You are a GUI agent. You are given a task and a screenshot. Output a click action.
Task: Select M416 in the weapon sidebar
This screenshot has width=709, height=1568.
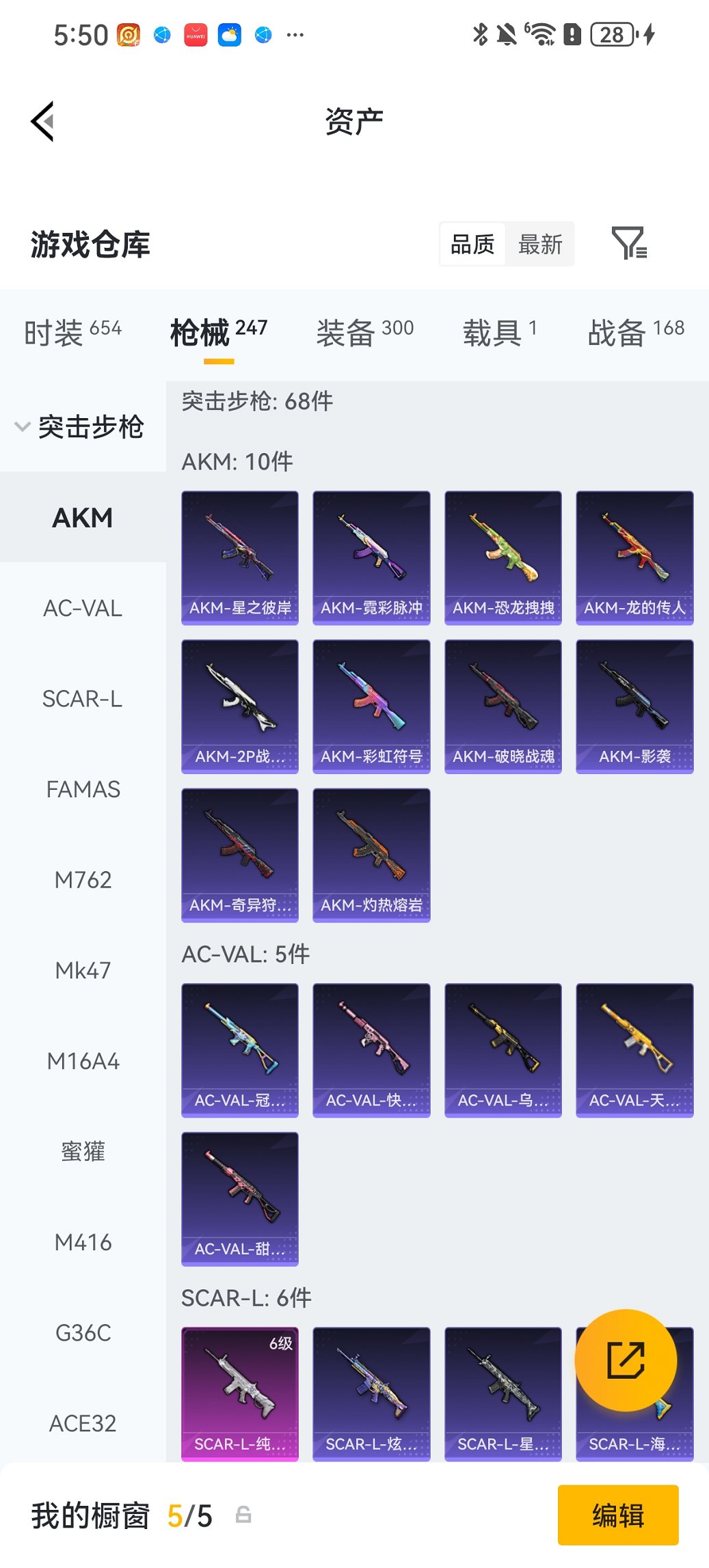point(83,1242)
